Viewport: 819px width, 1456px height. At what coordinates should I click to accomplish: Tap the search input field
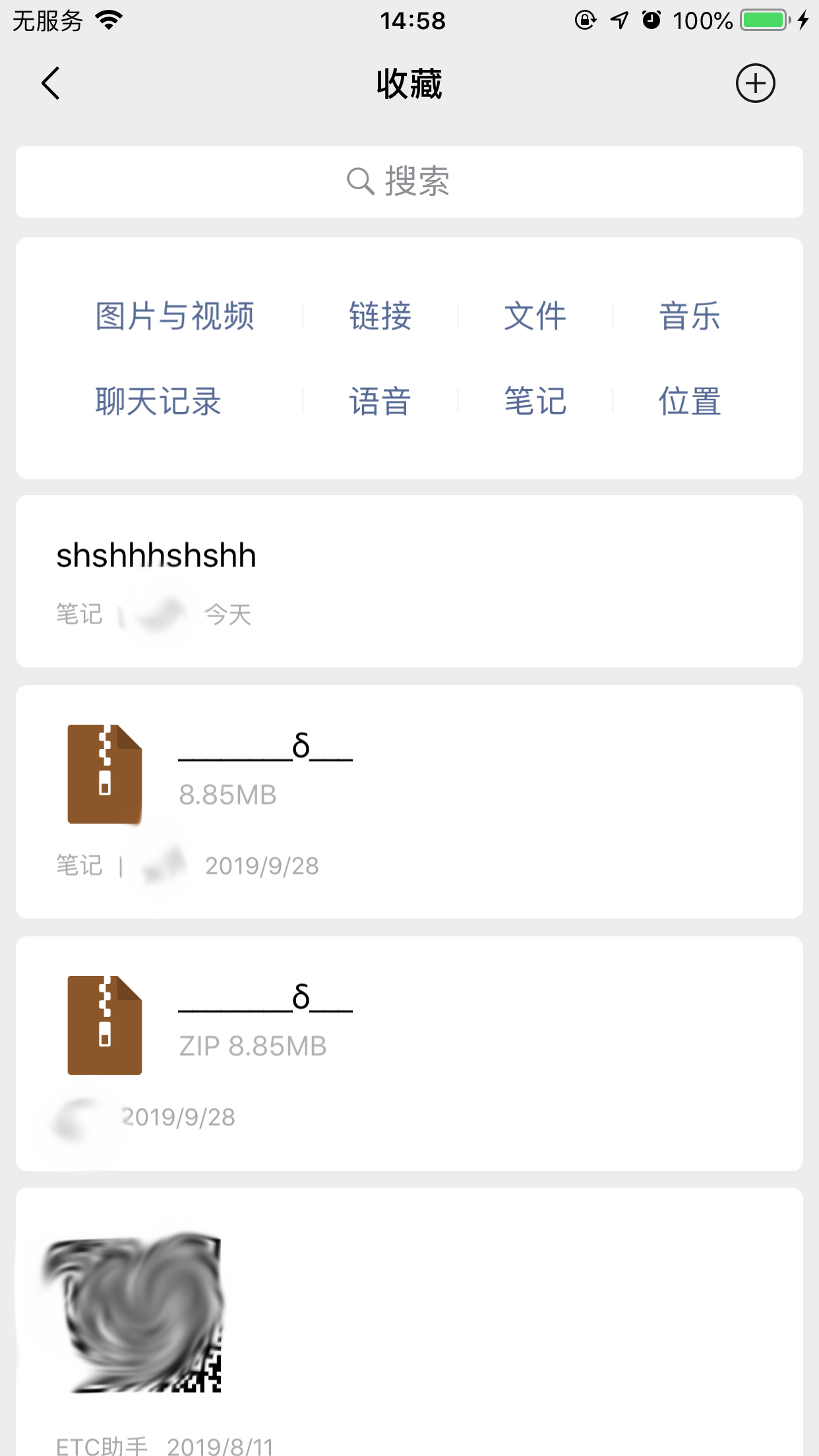[x=409, y=181]
